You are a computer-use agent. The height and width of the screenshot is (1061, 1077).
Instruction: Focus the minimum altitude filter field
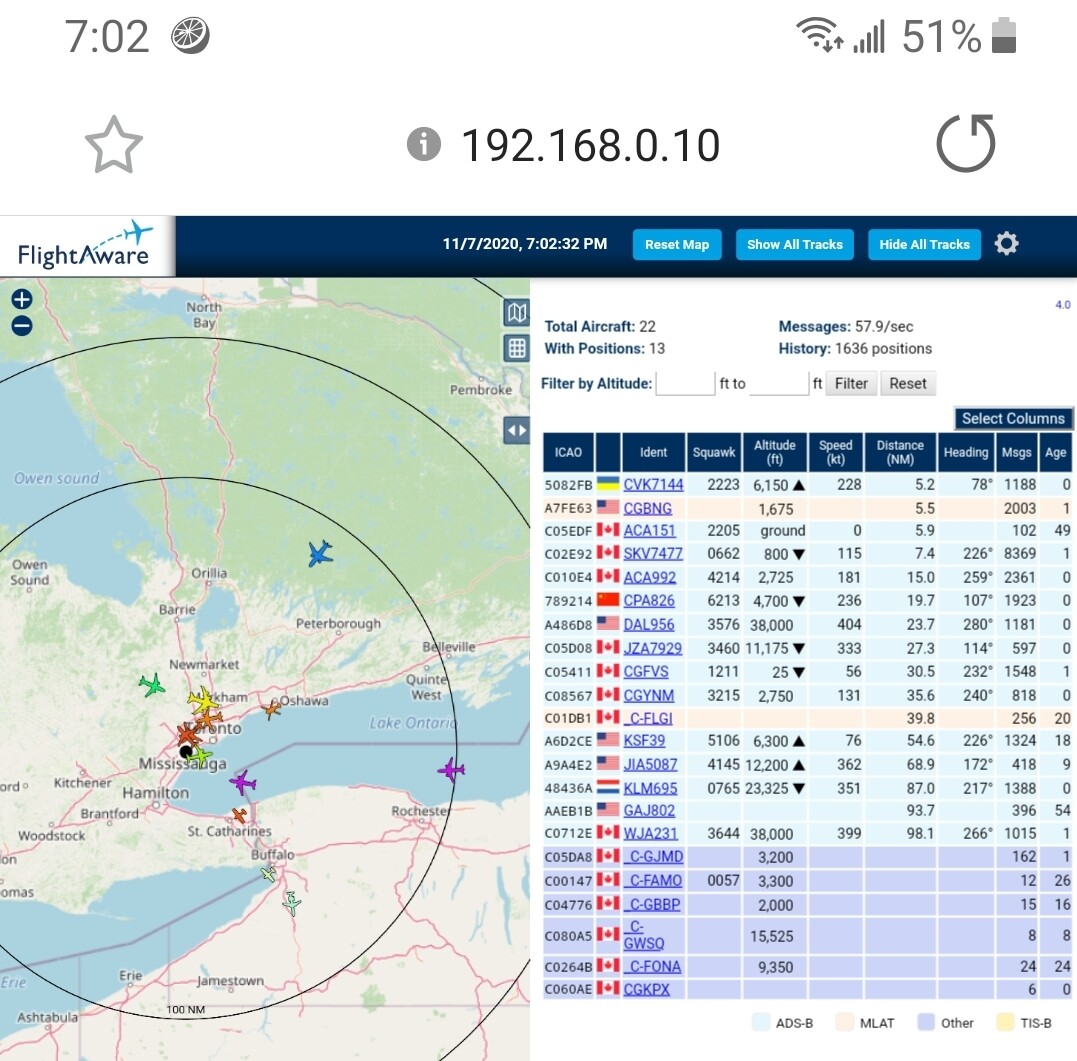point(685,383)
